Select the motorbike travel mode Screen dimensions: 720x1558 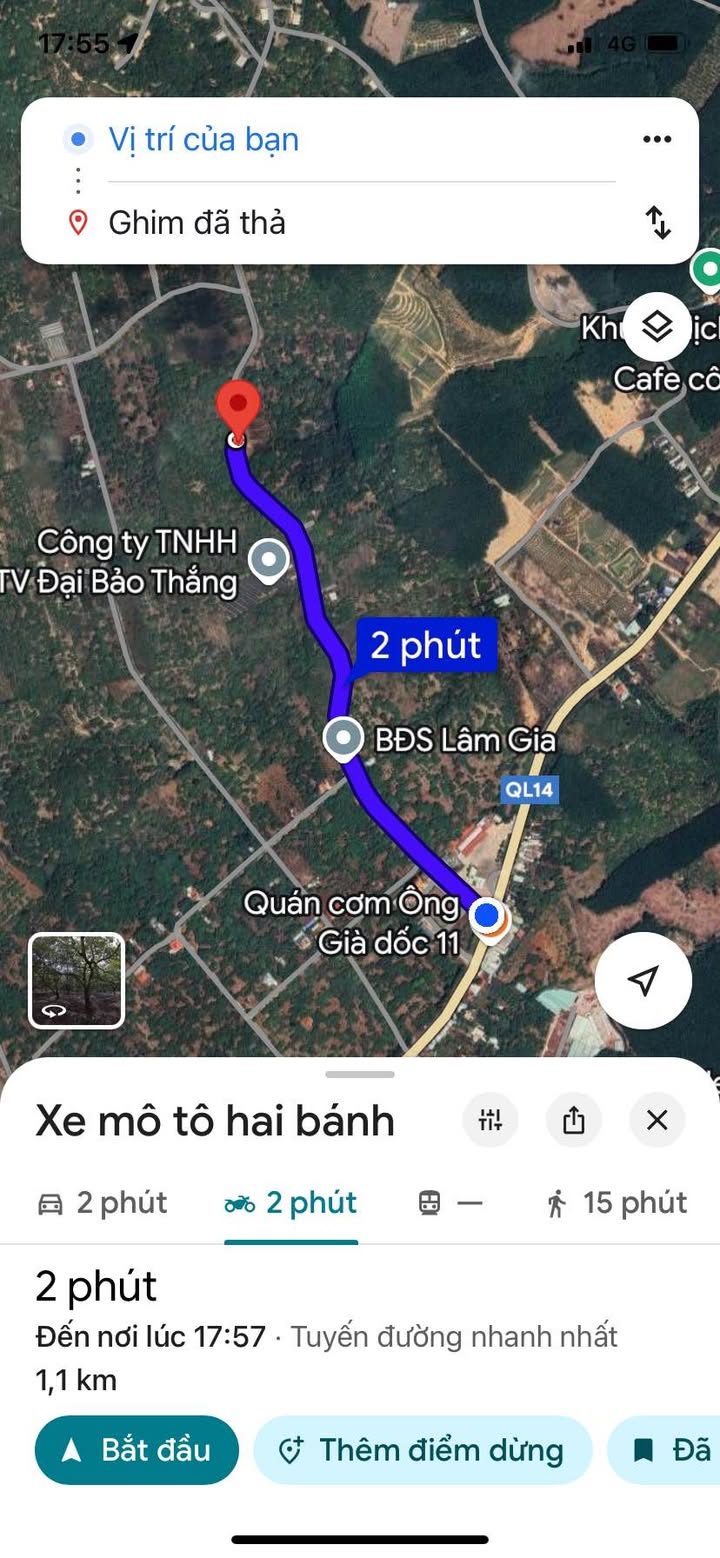(x=291, y=1202)
